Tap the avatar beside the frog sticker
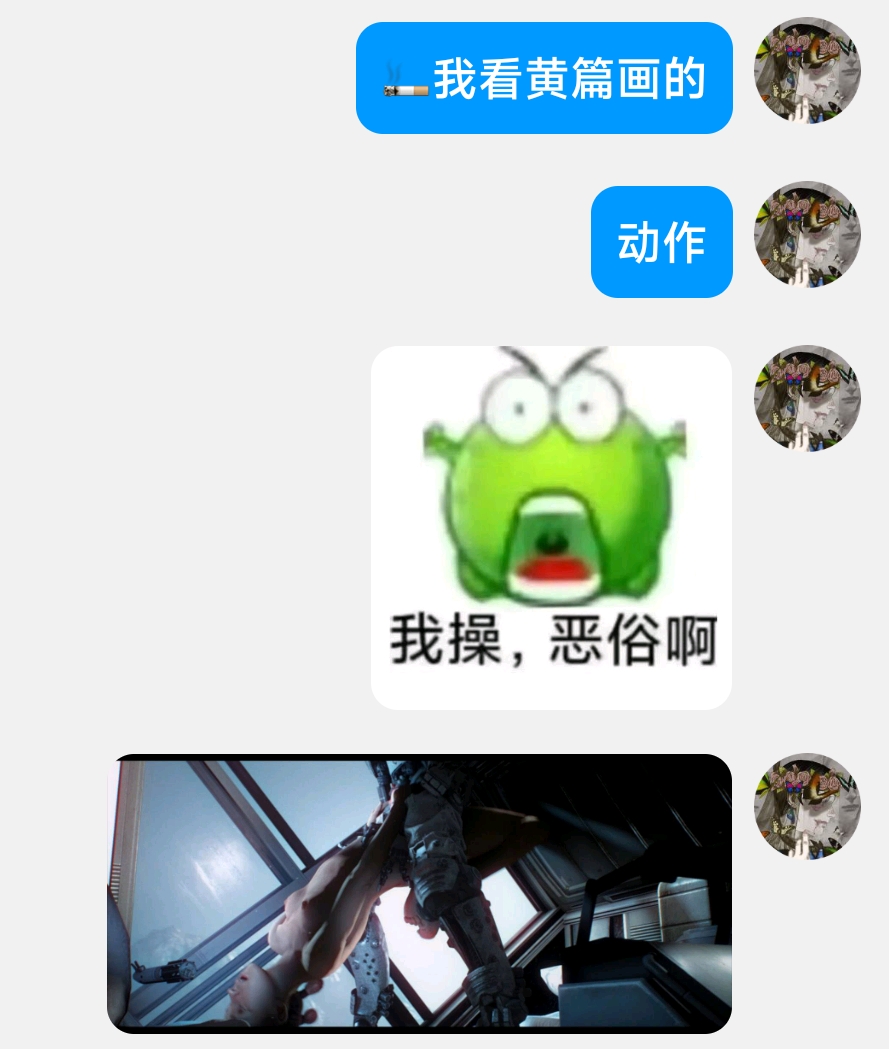The height and width of the screenshot is (1049, 889). click(807, 398)
